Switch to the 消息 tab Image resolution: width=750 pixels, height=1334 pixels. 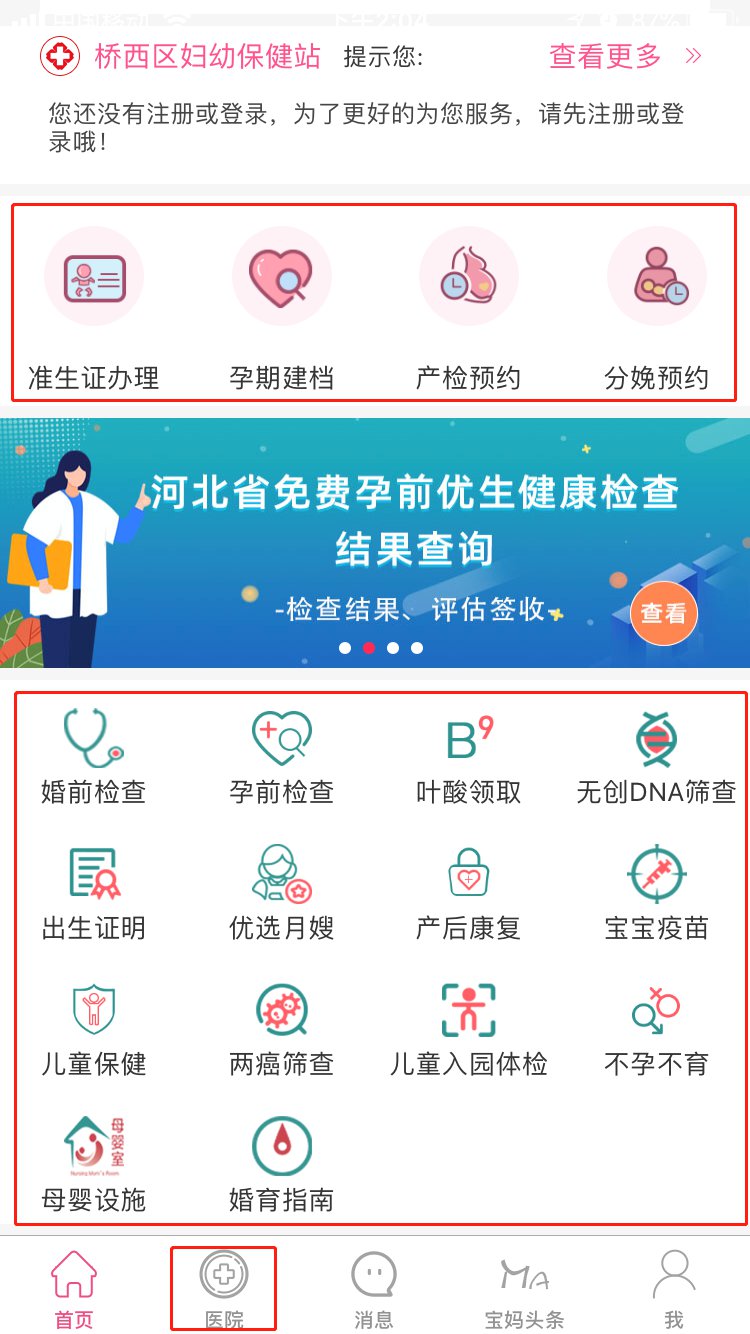374,1290
